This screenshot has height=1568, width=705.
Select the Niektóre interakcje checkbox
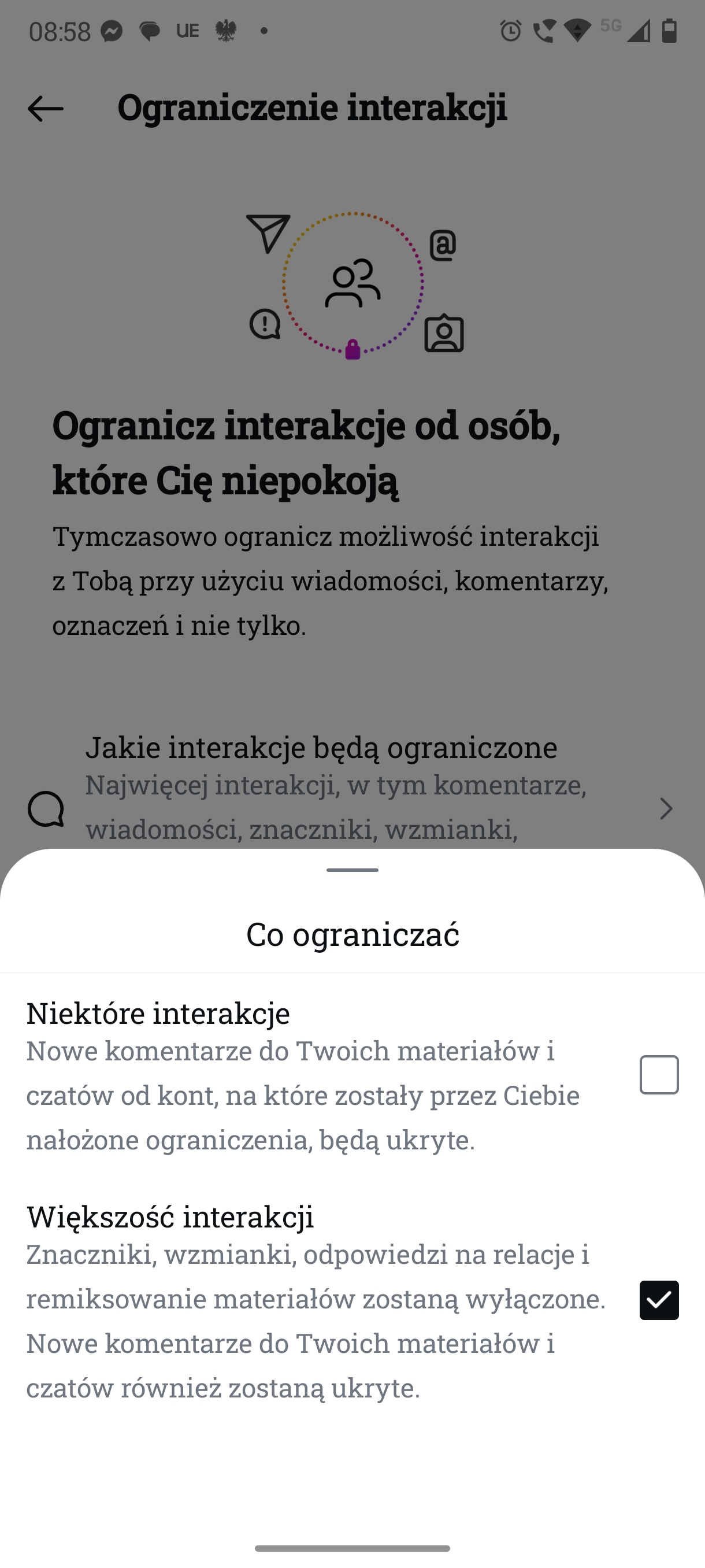659,1074
